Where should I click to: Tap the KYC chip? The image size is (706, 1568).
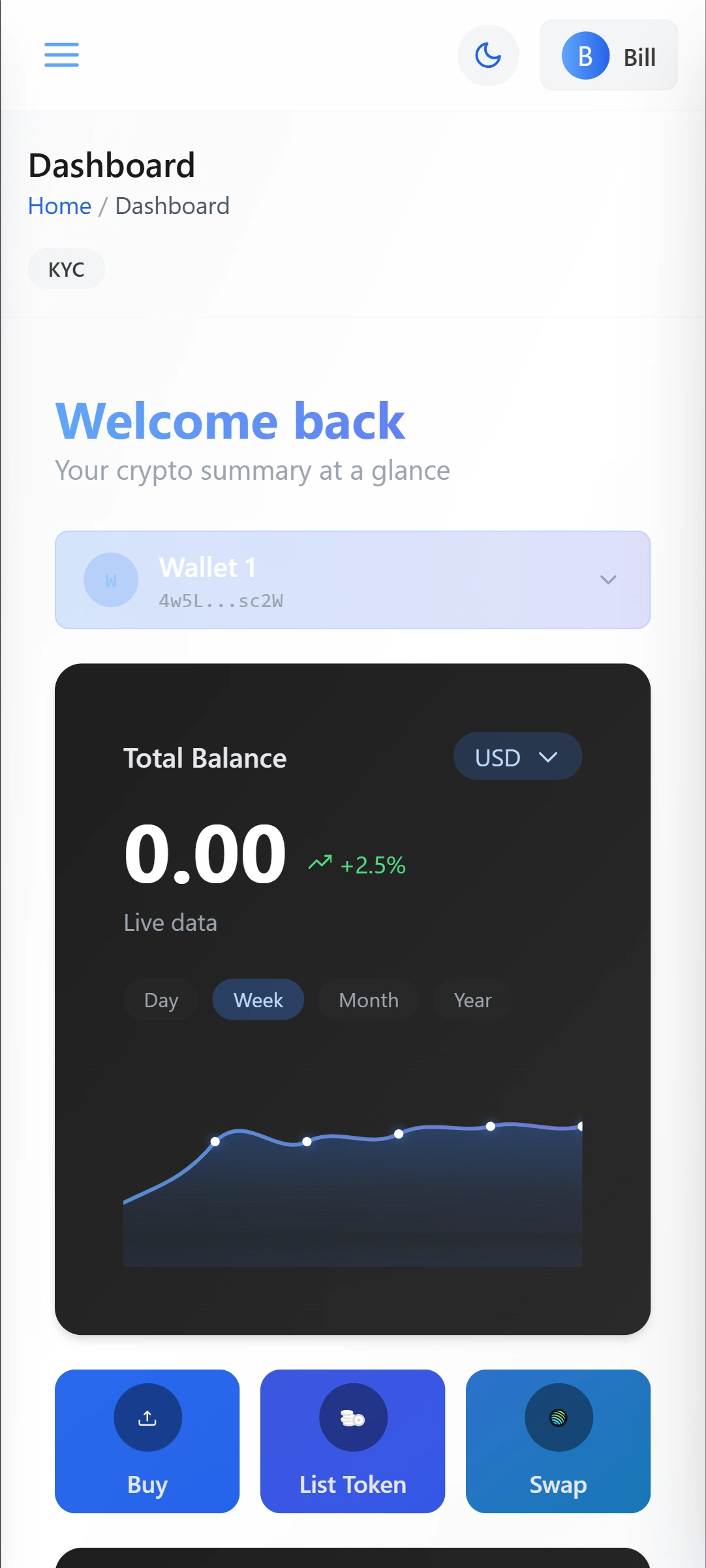click(66, 269)
